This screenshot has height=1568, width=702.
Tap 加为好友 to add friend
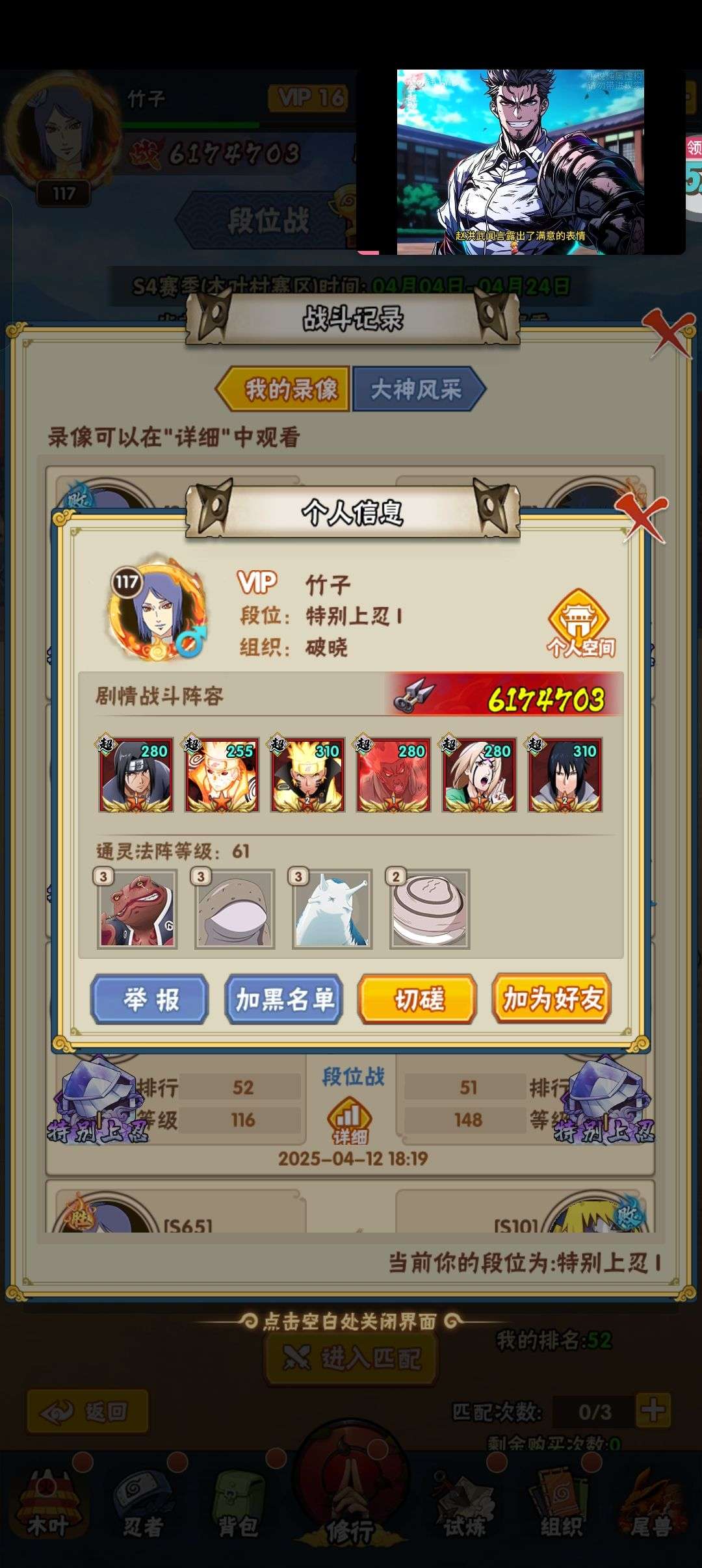click(552, 999)
